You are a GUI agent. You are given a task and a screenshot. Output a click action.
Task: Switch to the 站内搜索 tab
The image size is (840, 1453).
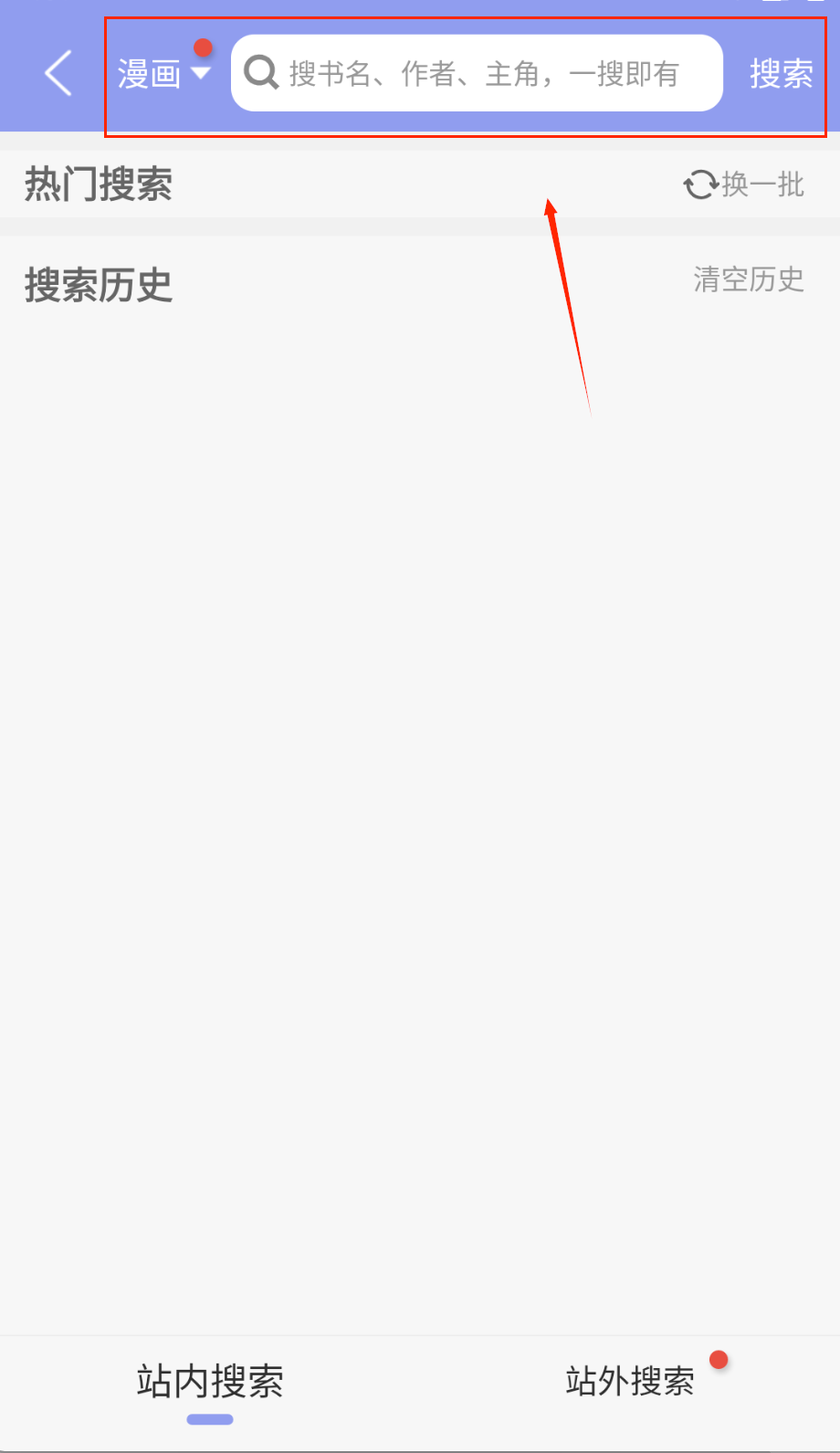pos(210,1381)
